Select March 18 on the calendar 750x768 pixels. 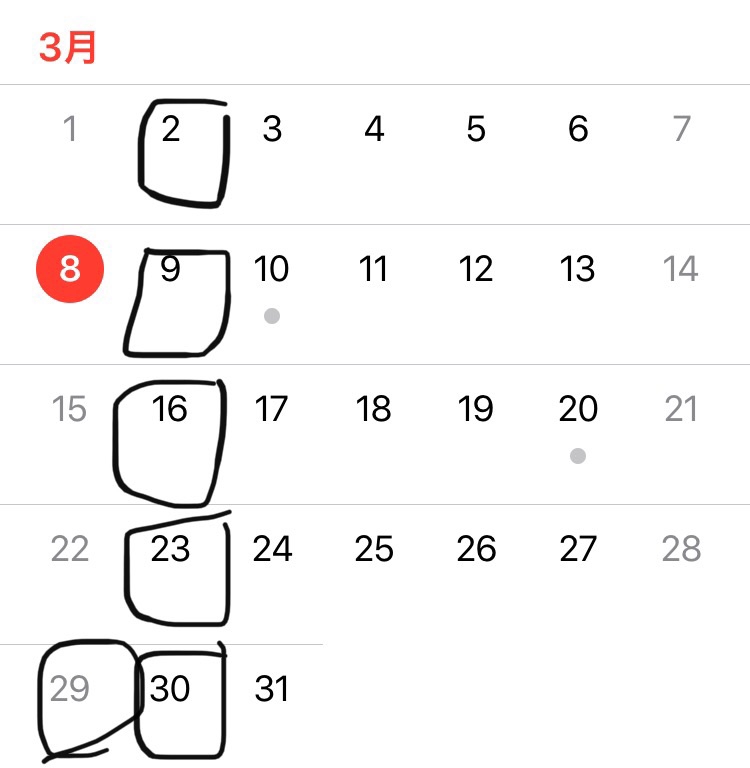coord(374,410)
